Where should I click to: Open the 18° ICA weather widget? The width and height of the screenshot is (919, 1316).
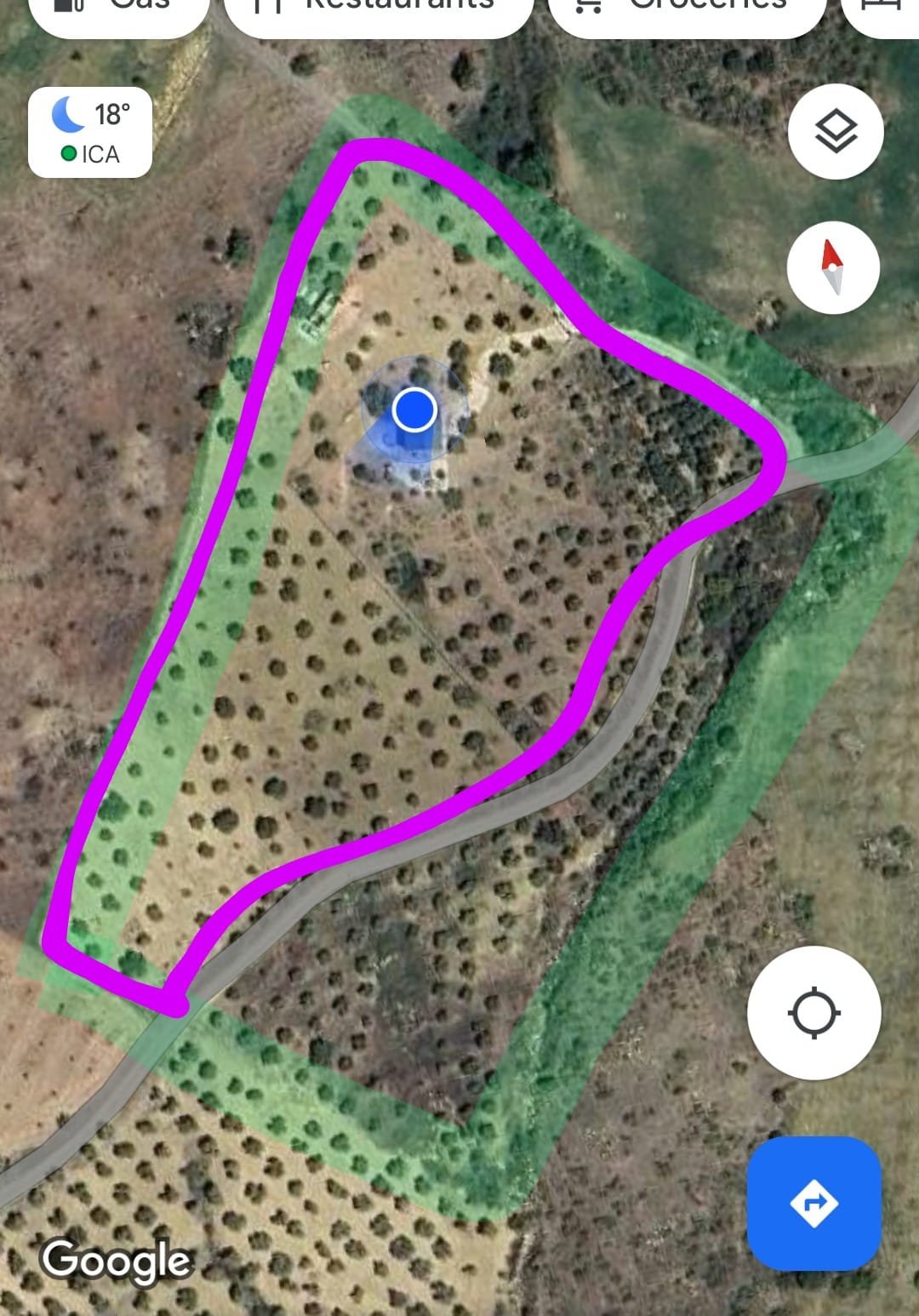click(90, 133)
